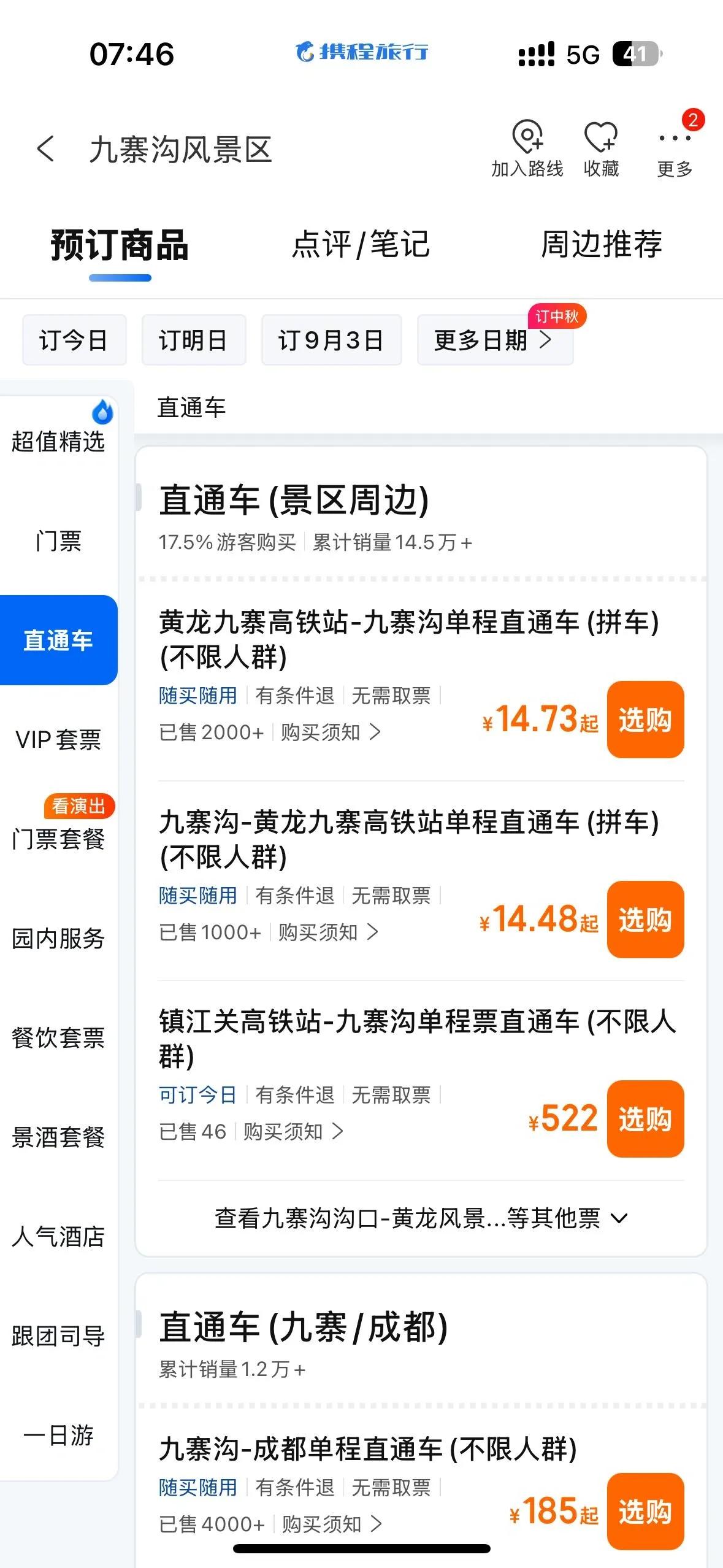Image resolution: width=723 pixels, height=1568 pixels.
Task: Switch to 点评/笔记 tab
Action: point(361,244)
